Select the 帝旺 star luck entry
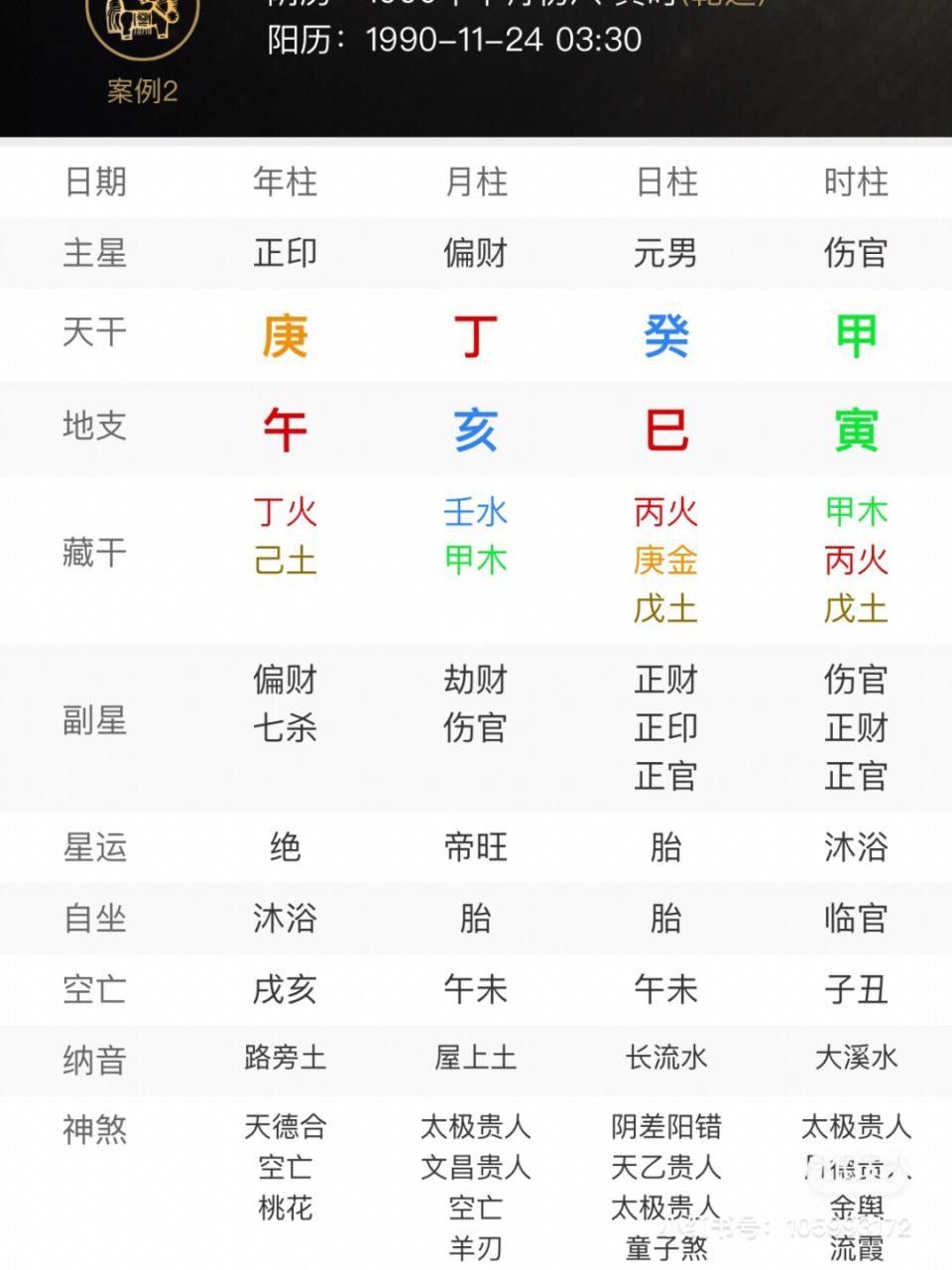This screenshot has width=952, height=1270. 474,847
